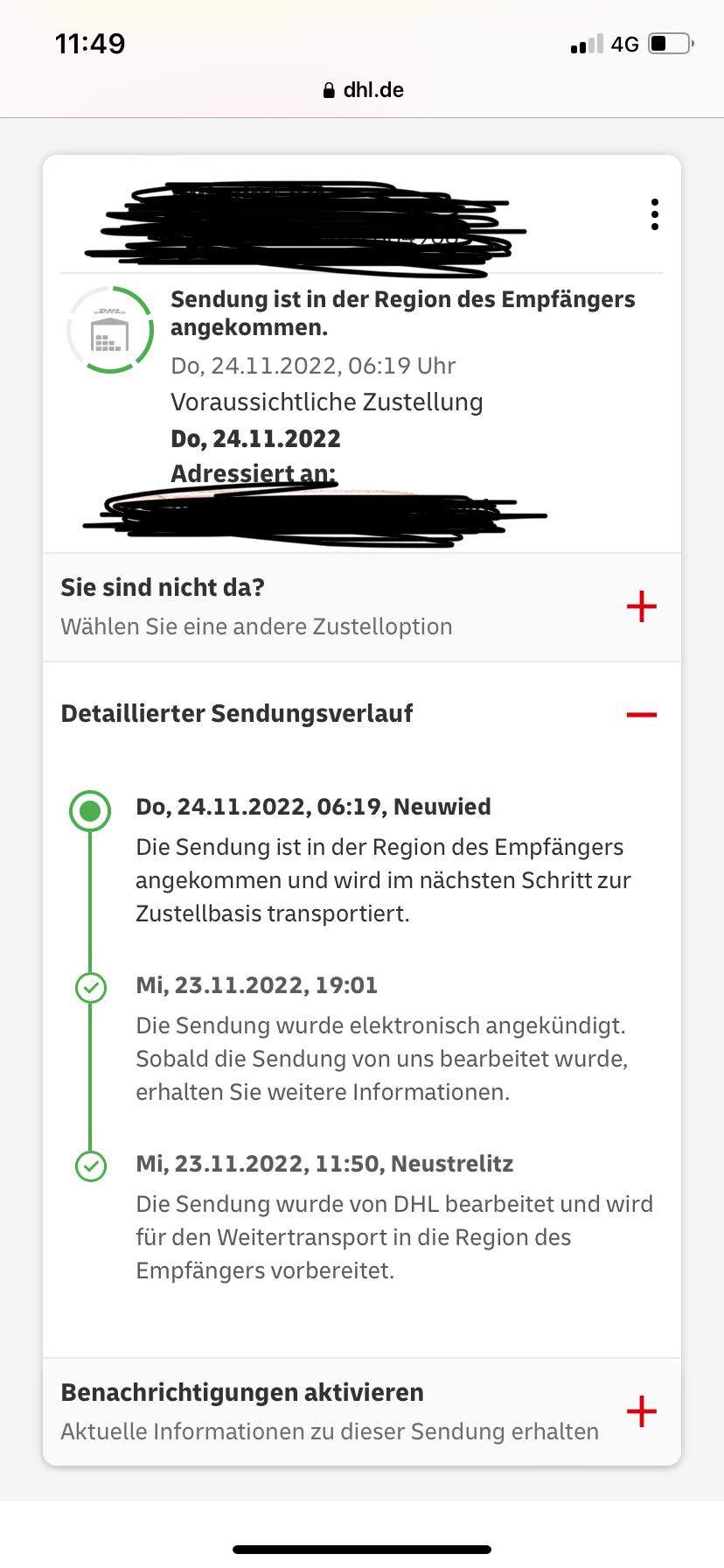Tap the cellular signal indicator
The width and height of the screenshot is (724, 1568).
(584, 44)
